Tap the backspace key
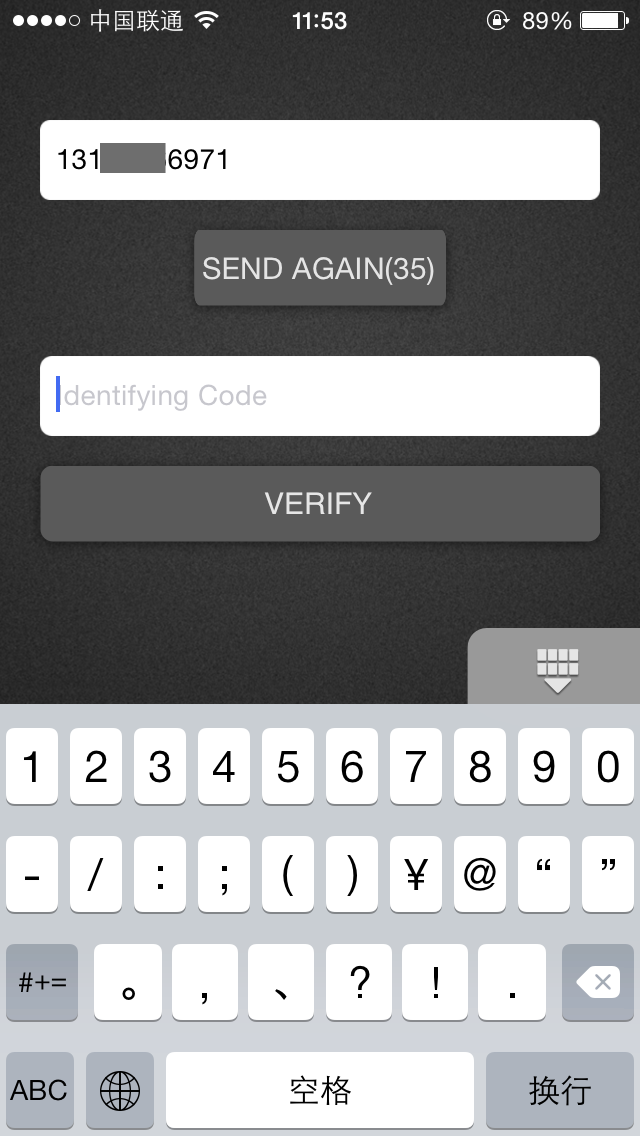The image size is (640, 1136). click(598, 982)
